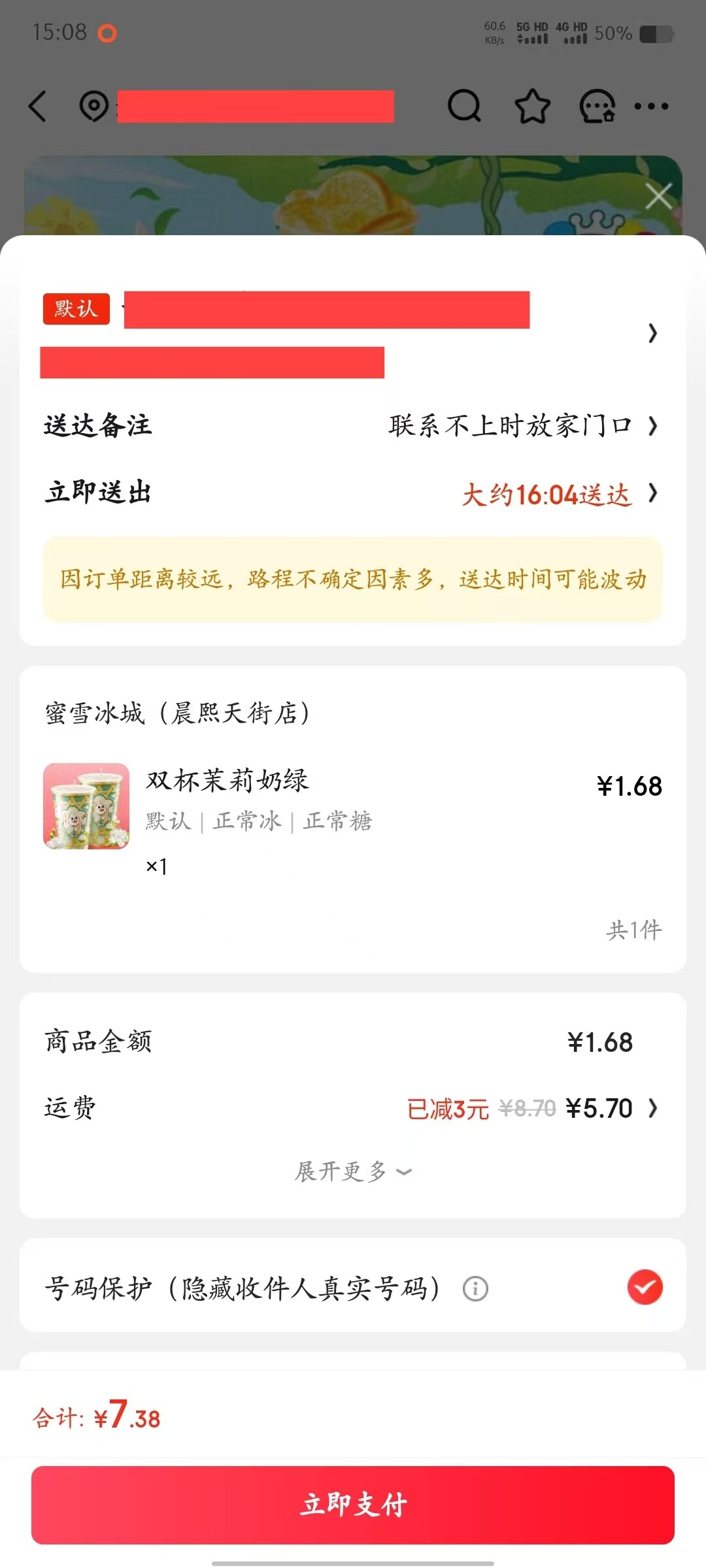The height and width of the screenshot is (1568, 706).
Task: Close the order checkout sheet
Action: coord(658,195)
